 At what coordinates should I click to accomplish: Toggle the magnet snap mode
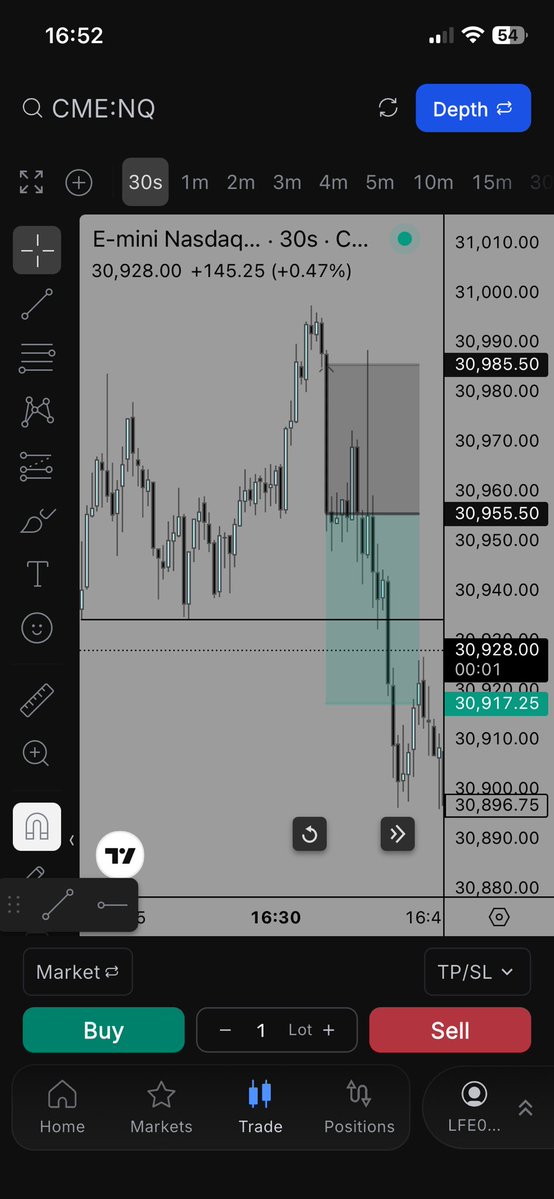pyautogui.click(x=37, y=827)
